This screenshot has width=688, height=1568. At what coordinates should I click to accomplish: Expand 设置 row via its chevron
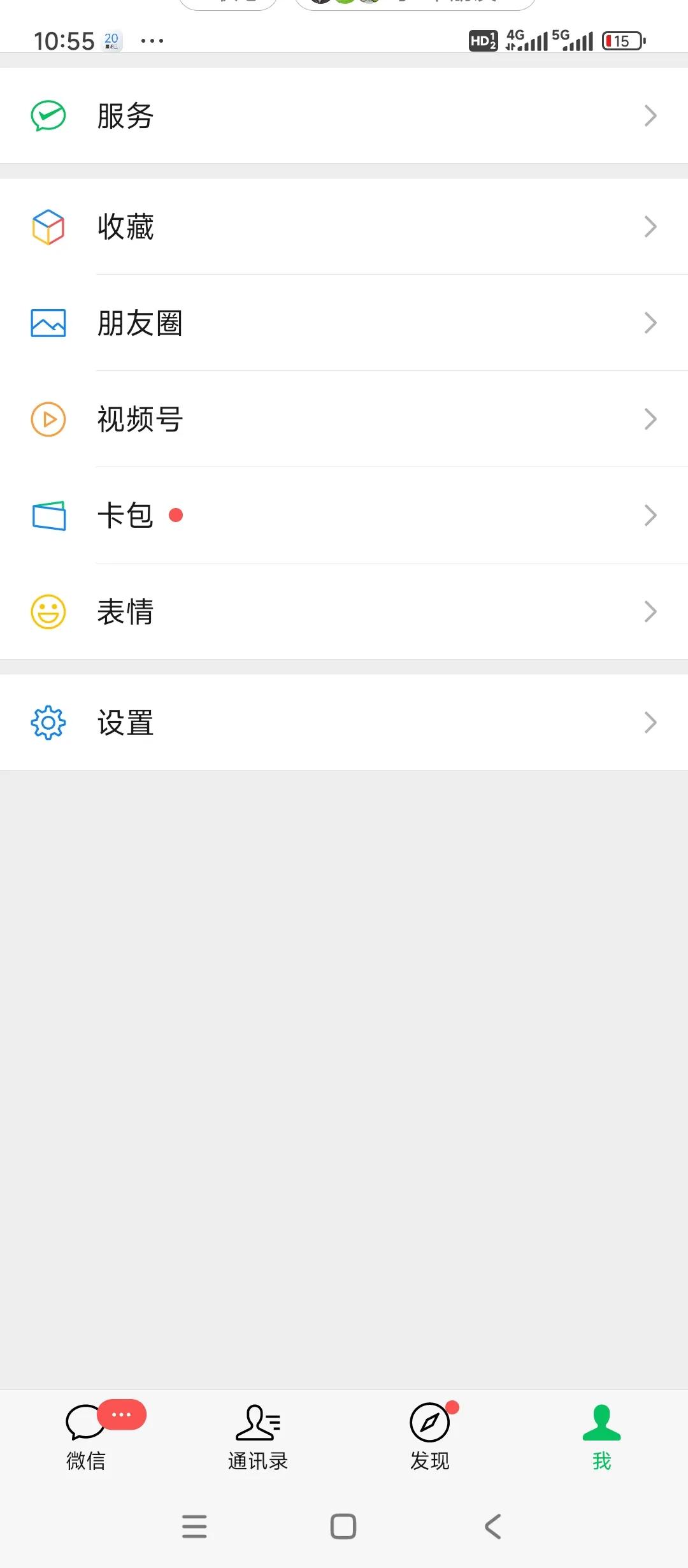[650, 722]
